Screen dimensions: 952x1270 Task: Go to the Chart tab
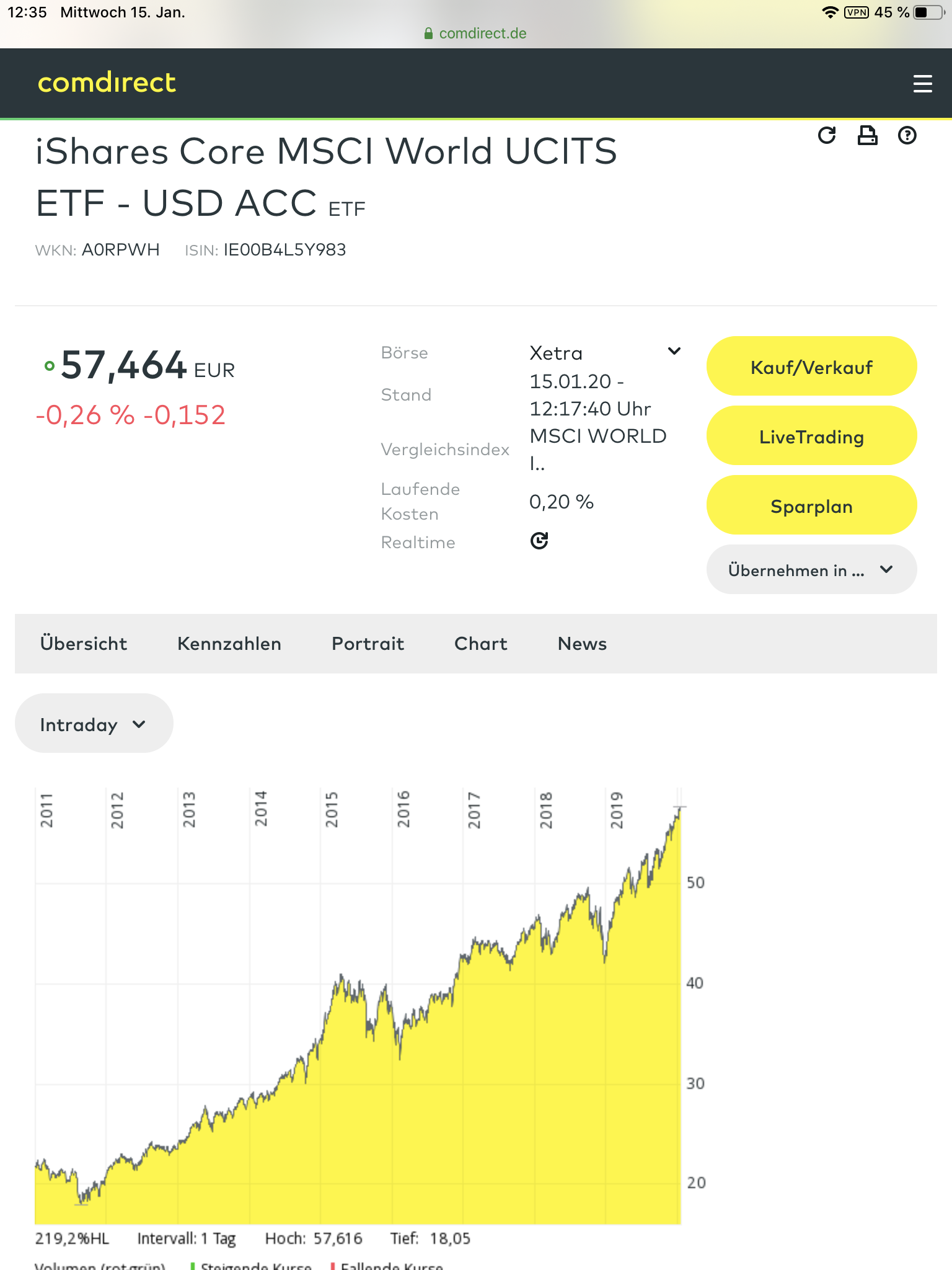[480, 644]
